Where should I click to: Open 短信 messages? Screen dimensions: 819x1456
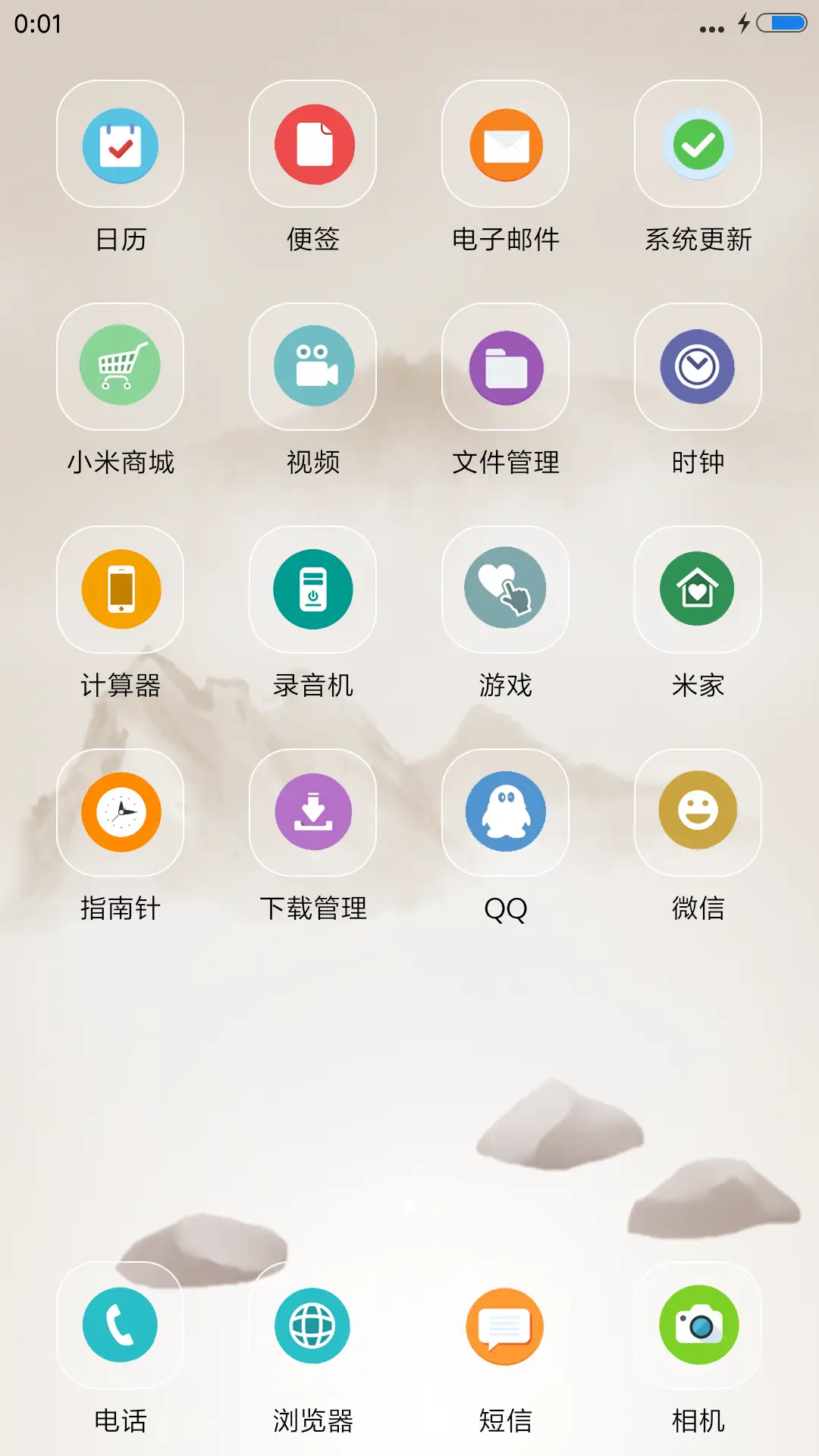tap(505, 1325)
